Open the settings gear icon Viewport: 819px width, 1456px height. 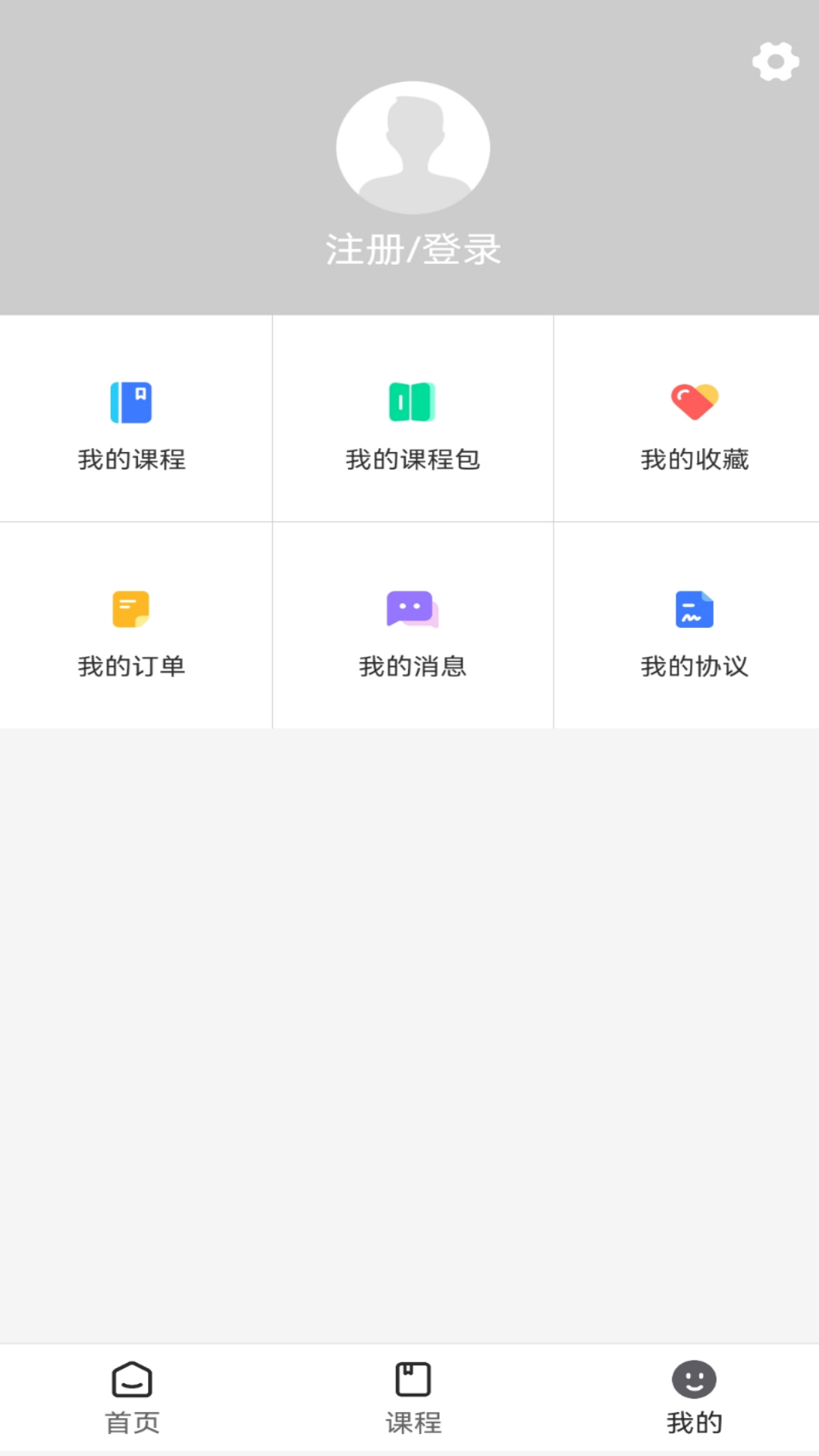click(x=775, y=62)
